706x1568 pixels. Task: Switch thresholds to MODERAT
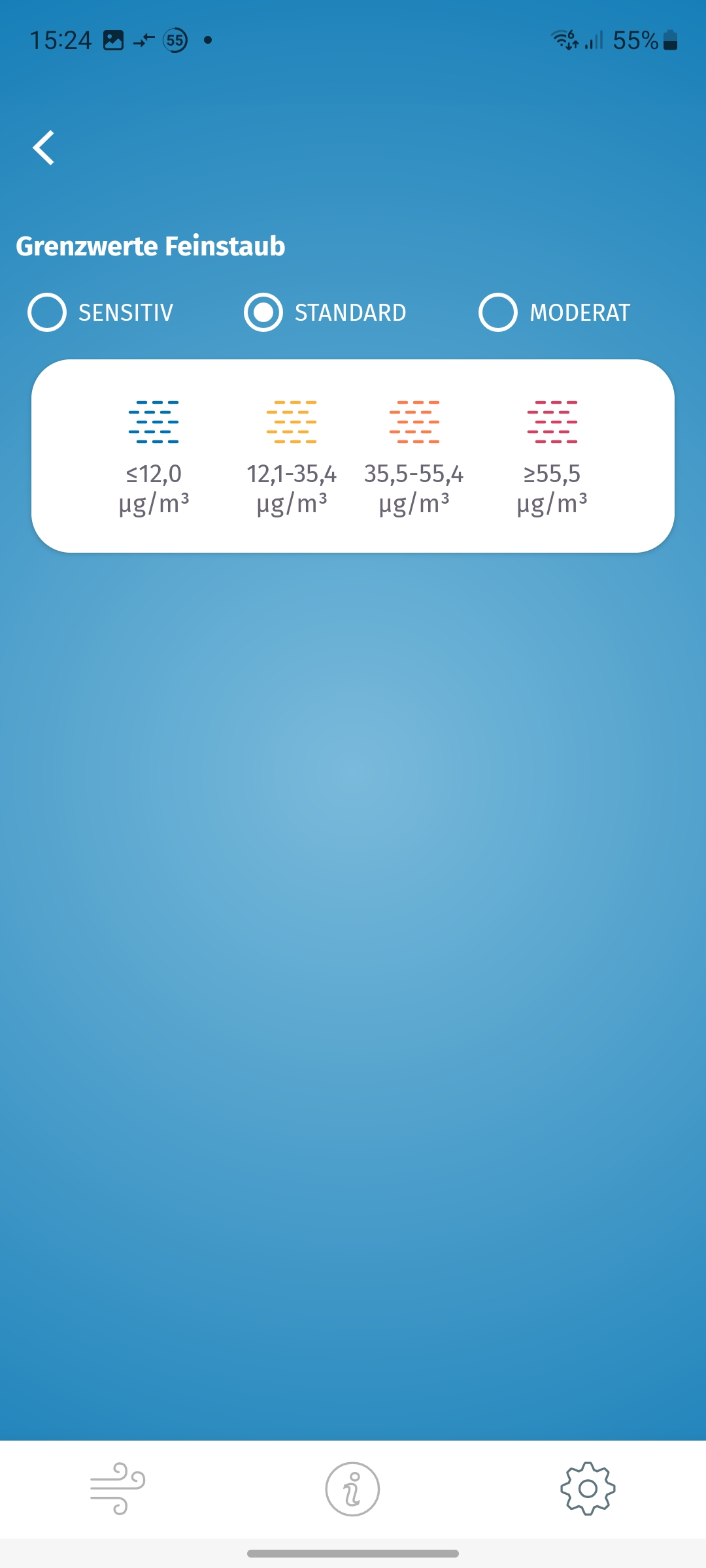tap(498, 312)
